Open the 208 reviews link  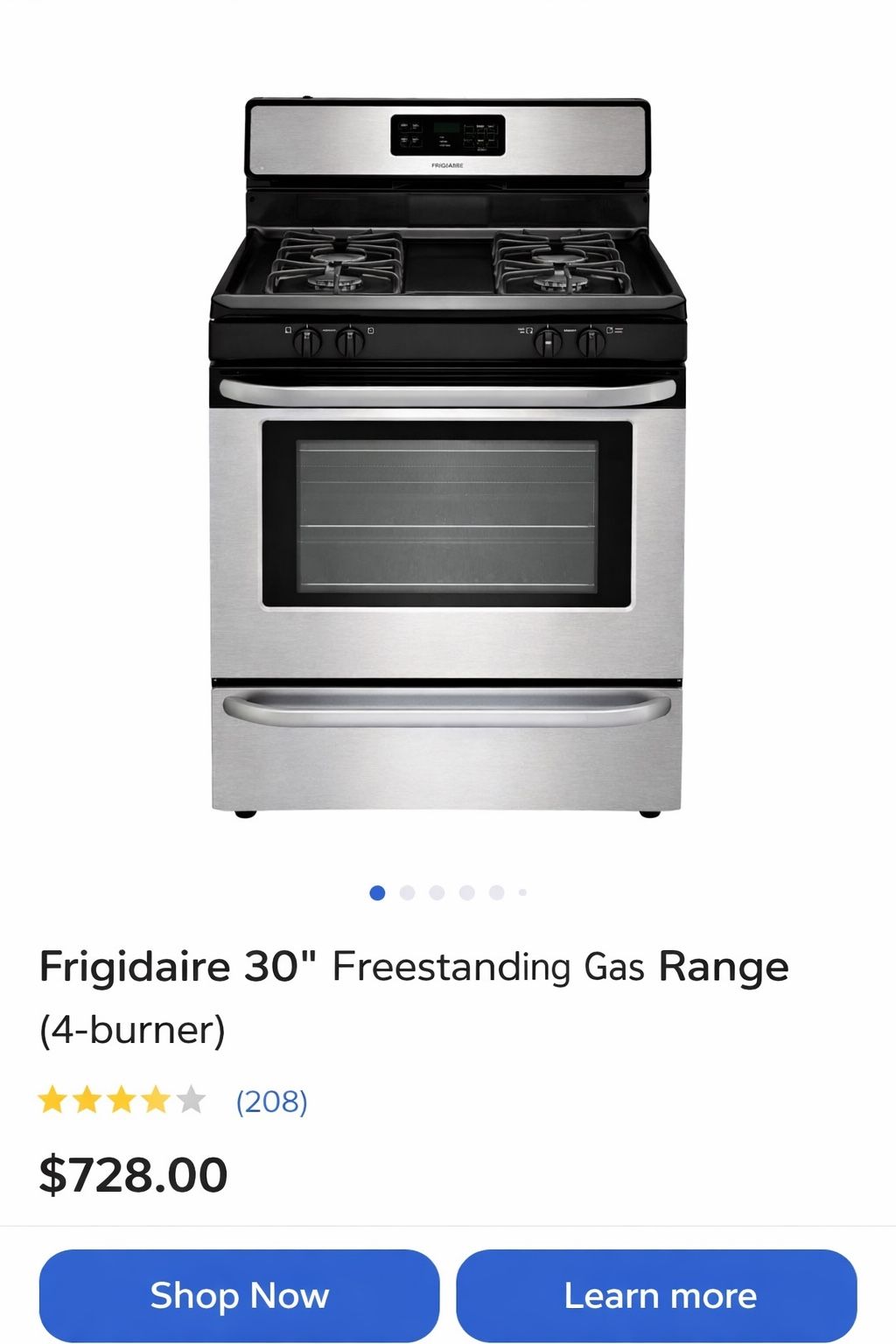click(271, 1101)
